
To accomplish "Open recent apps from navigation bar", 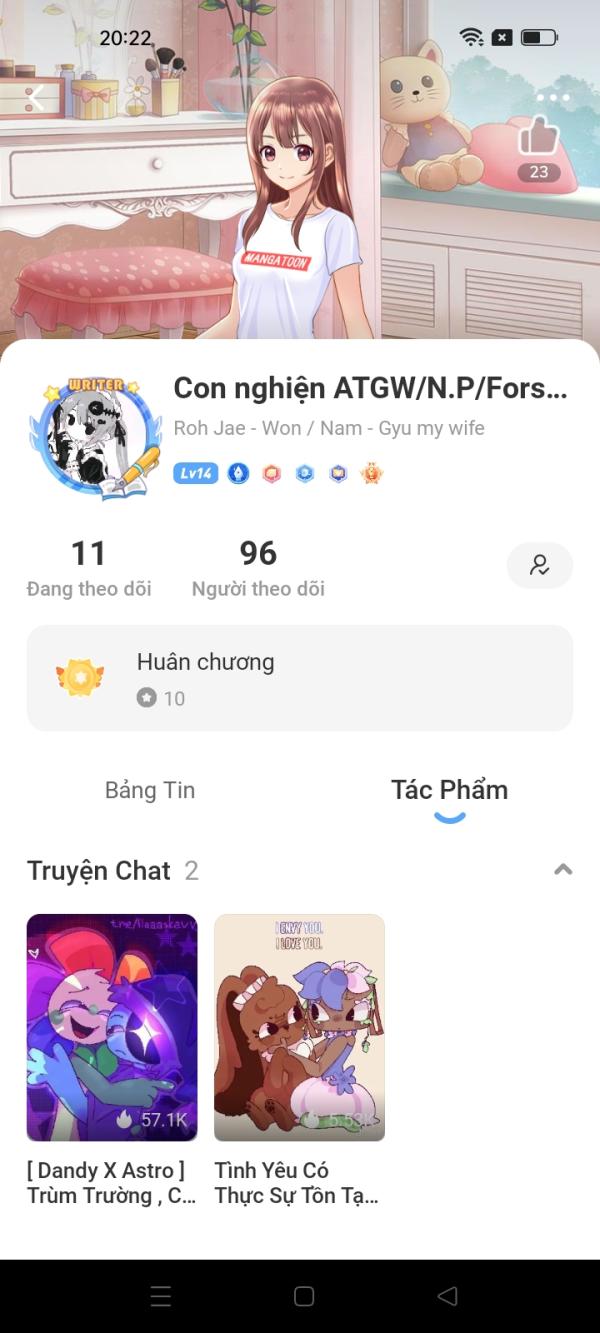I will click(160, 1296).
